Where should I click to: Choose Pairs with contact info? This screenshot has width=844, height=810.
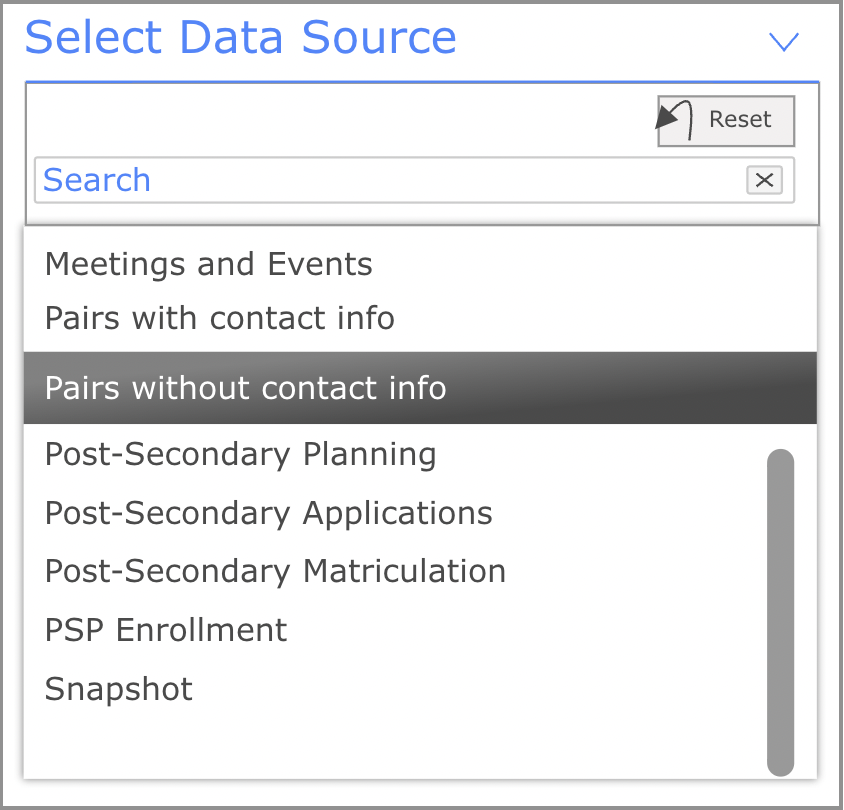[220, 318]
